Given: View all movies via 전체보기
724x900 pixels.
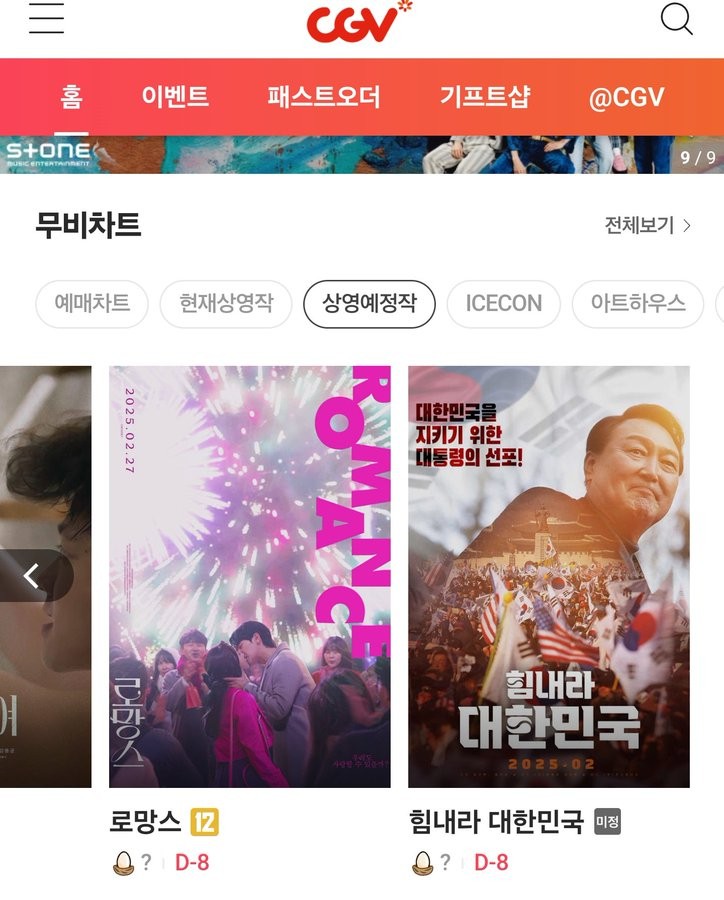Looking at the screenshot, I should (647, 225).
